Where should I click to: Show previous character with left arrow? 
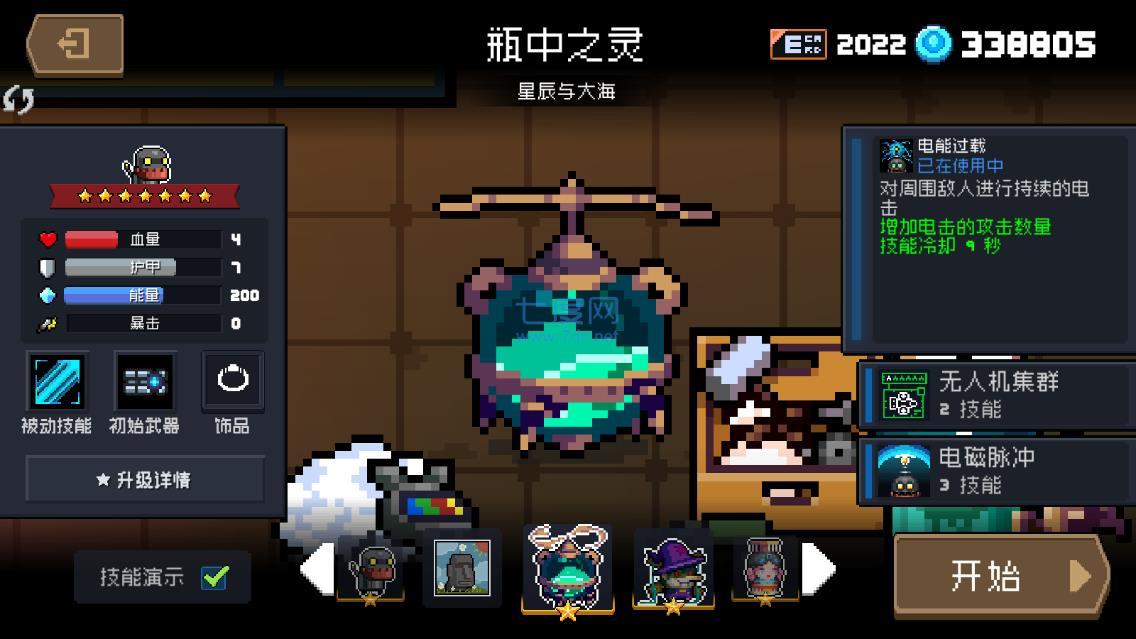coord(316,570)
